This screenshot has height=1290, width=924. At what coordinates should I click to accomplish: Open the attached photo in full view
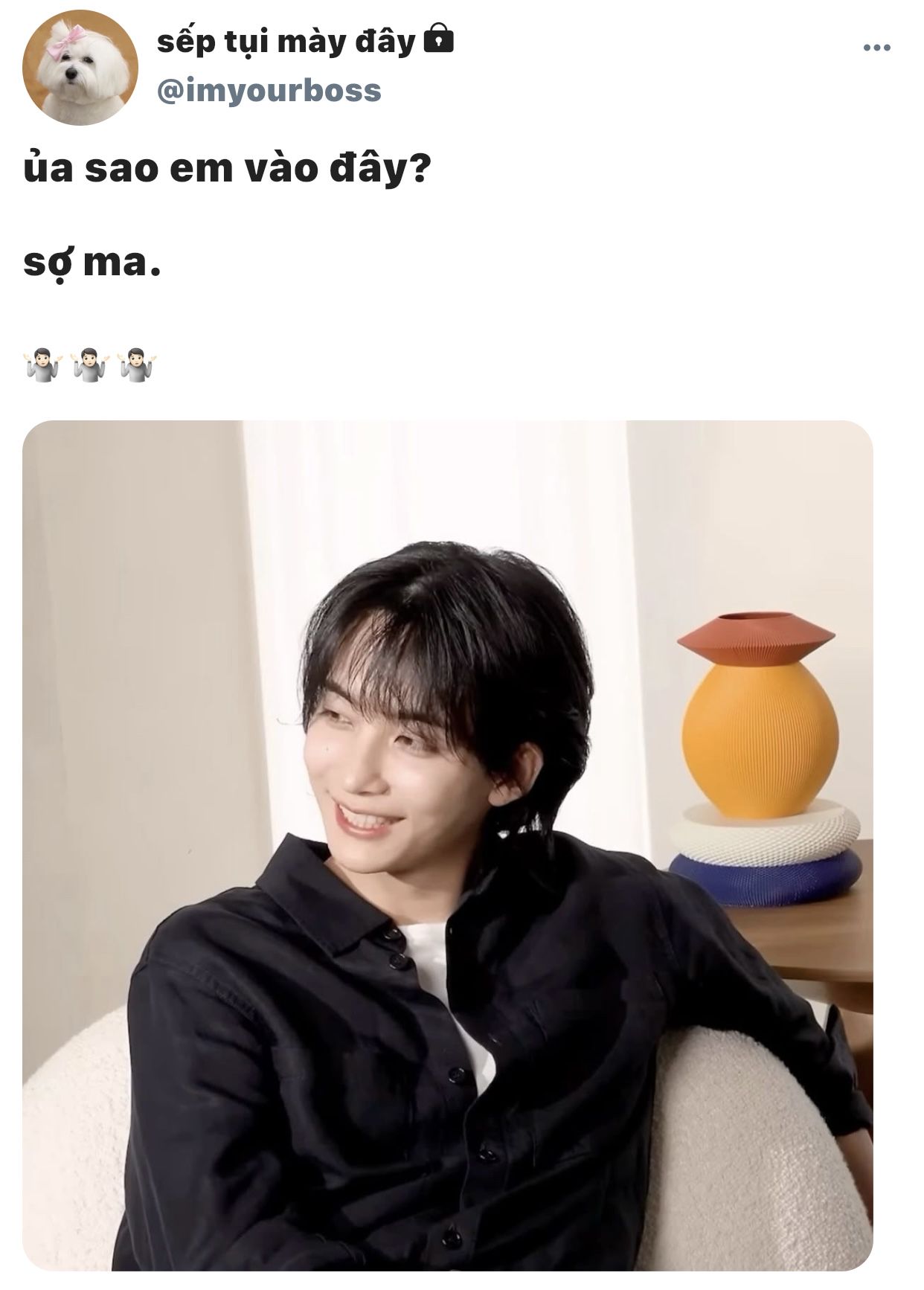447,846
